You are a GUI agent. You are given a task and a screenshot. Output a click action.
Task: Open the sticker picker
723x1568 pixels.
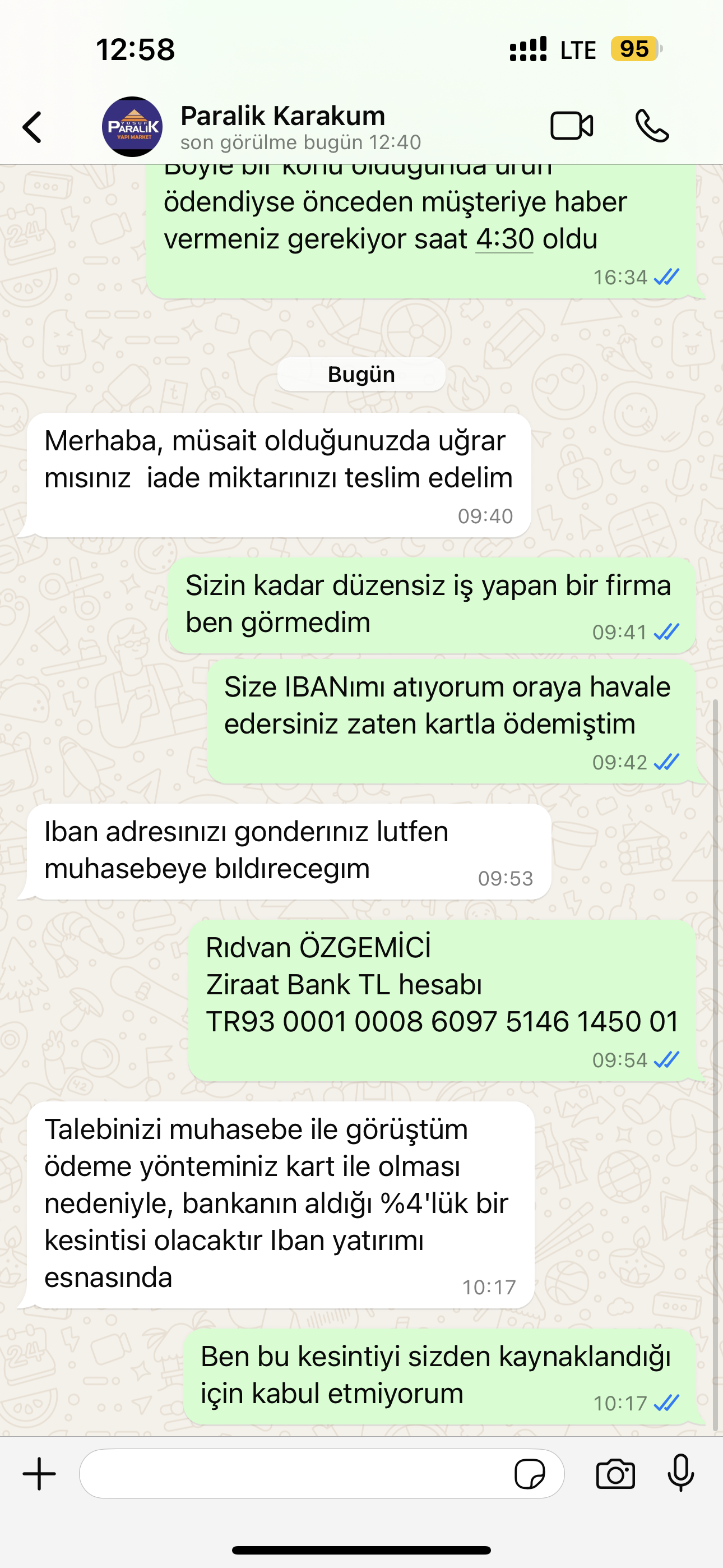[530, 1474]
